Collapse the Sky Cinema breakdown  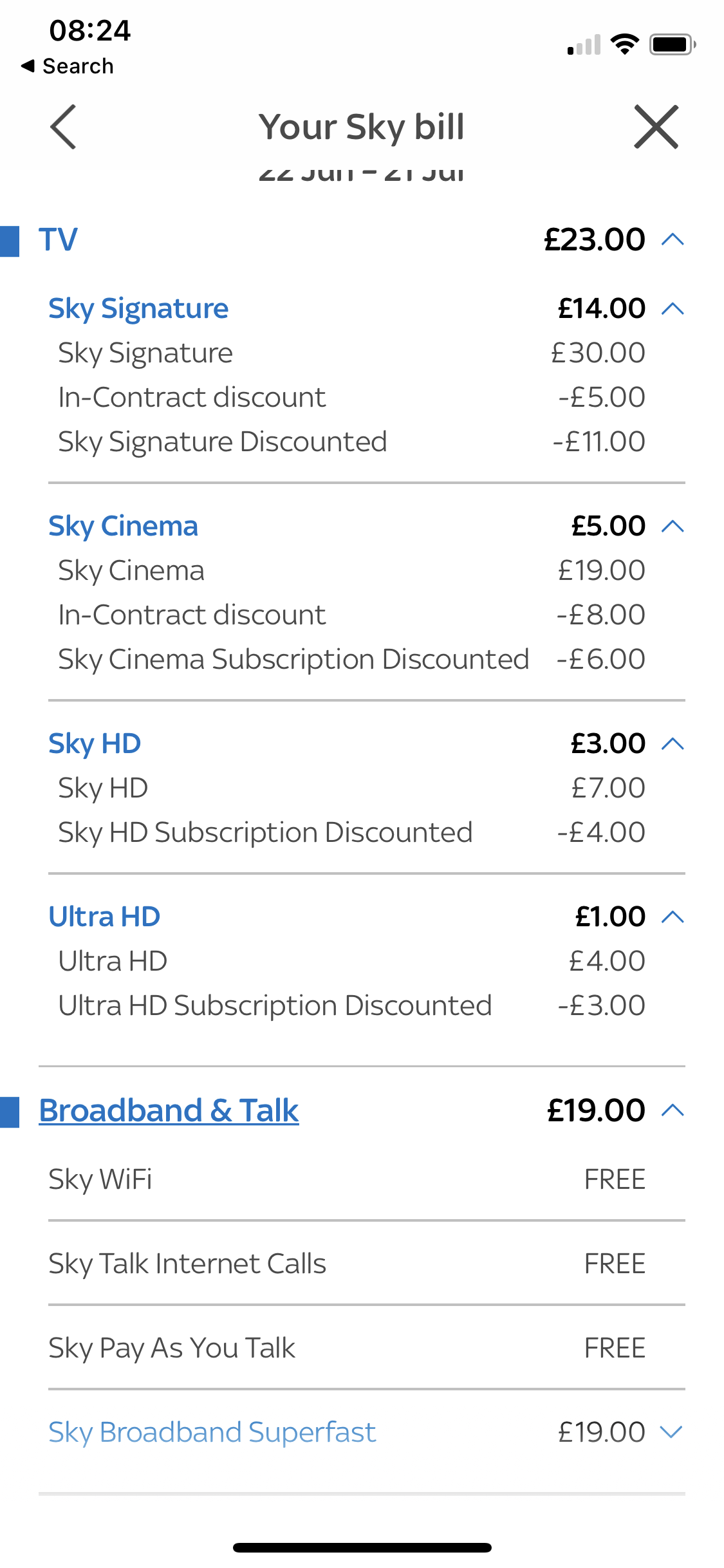click(x=673, y=527)
